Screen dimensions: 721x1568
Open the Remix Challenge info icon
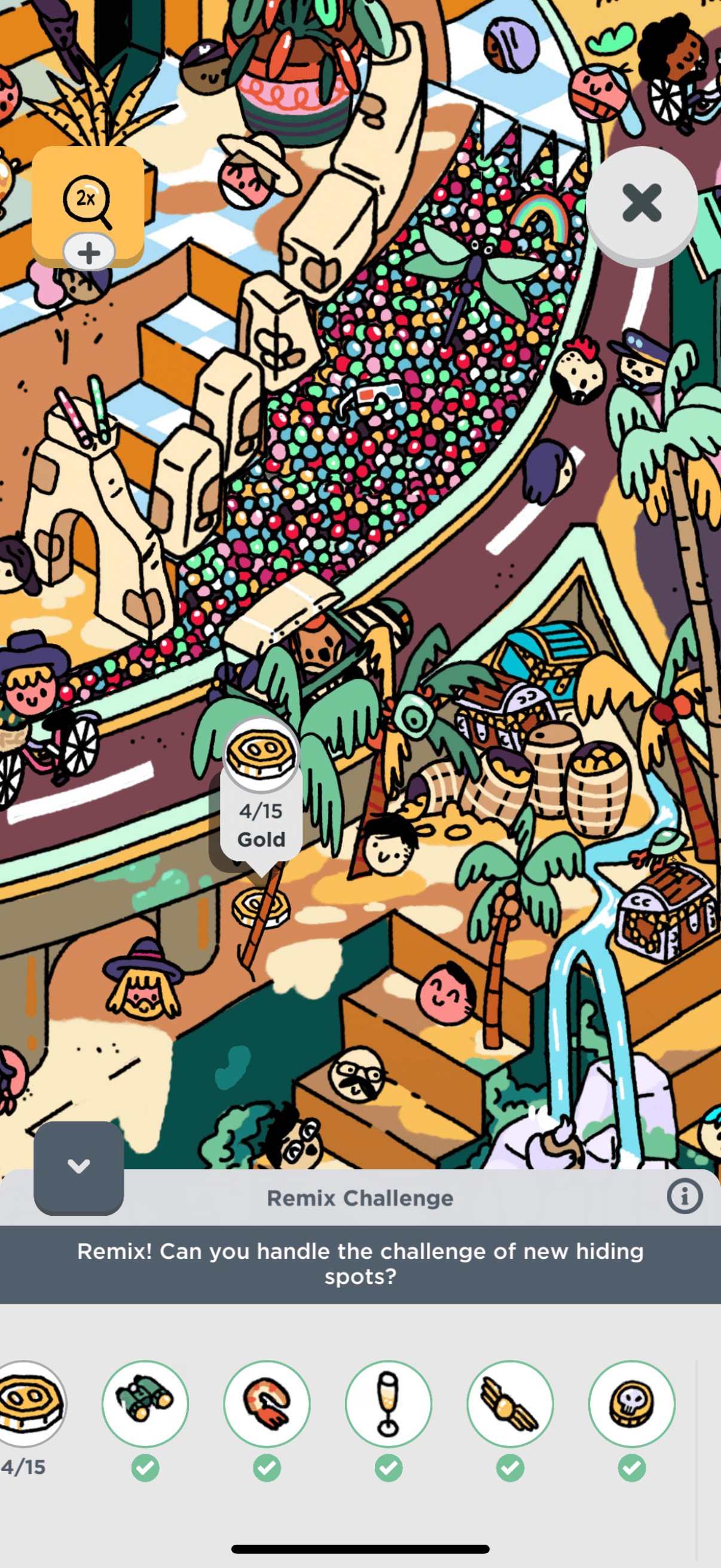685,1196
